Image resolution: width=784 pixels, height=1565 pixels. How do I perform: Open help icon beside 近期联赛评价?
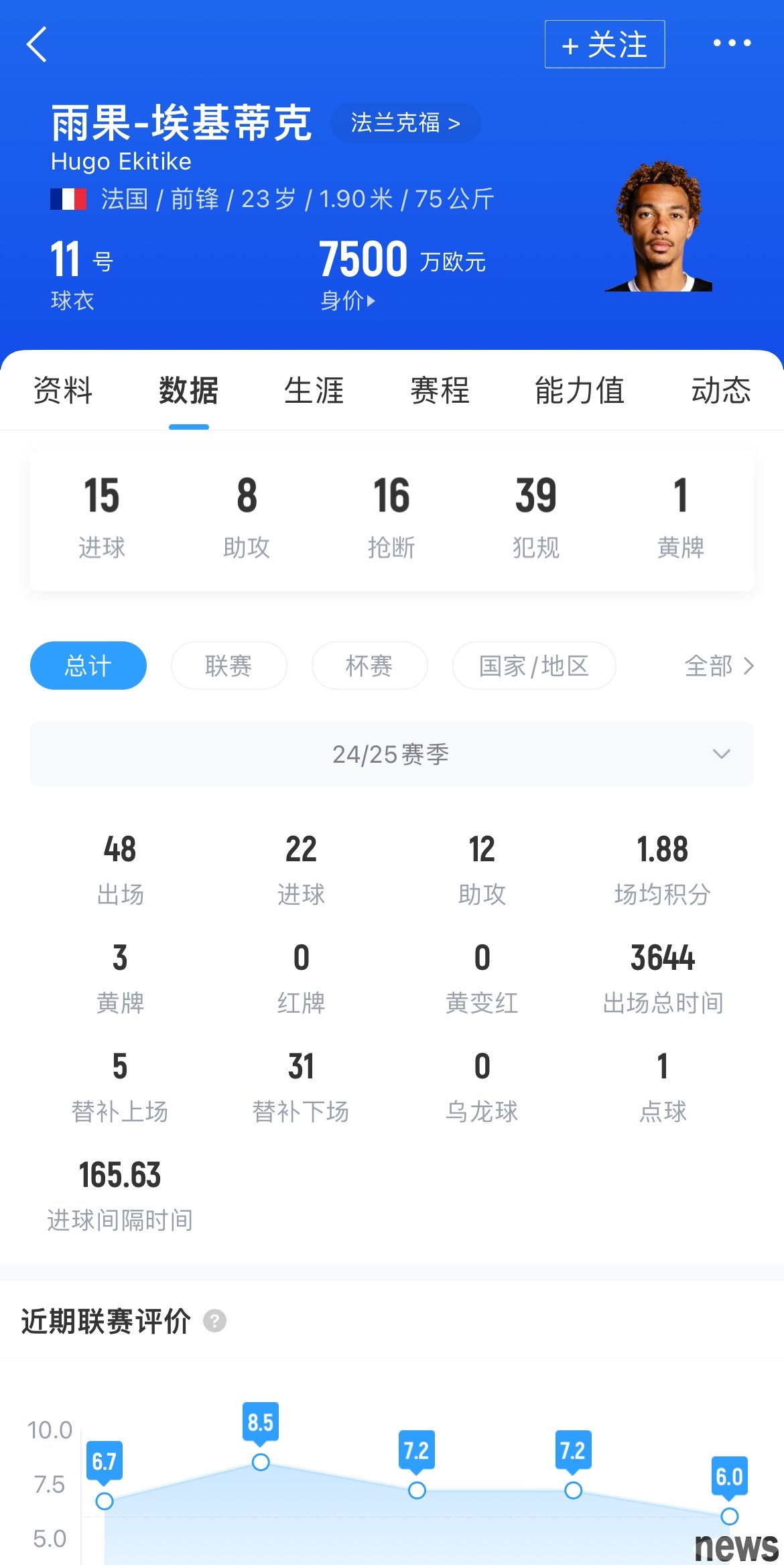pos(214,1321)
